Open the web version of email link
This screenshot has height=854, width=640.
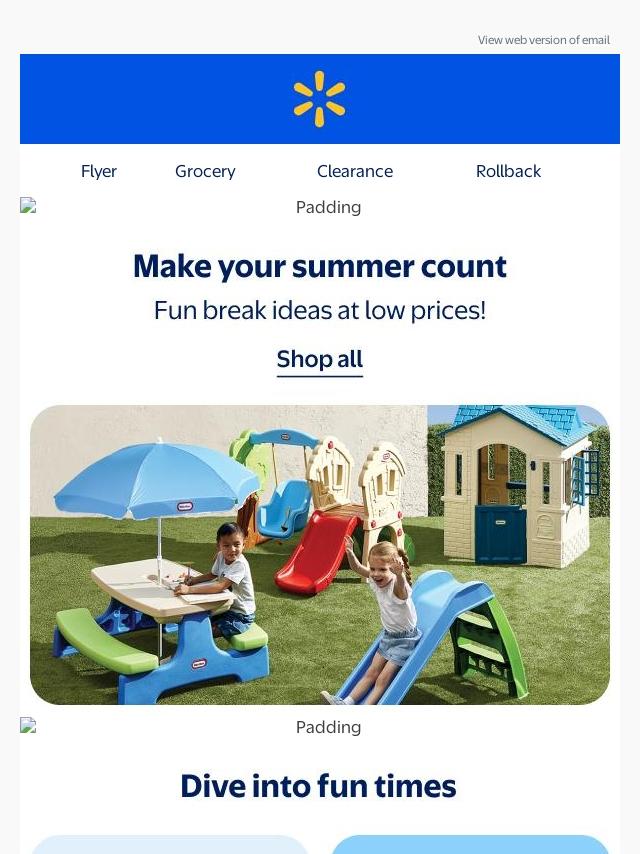point(543,40)
